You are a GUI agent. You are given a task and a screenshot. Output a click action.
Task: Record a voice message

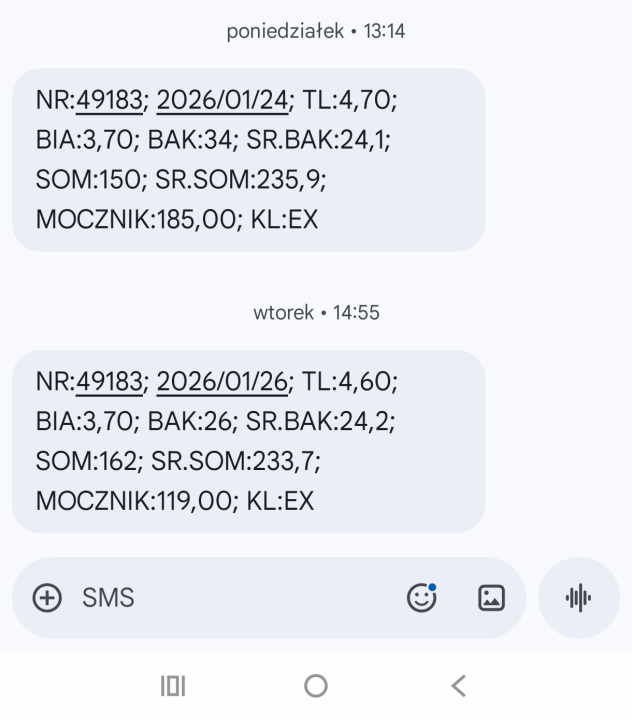click(x=579, y=598)
